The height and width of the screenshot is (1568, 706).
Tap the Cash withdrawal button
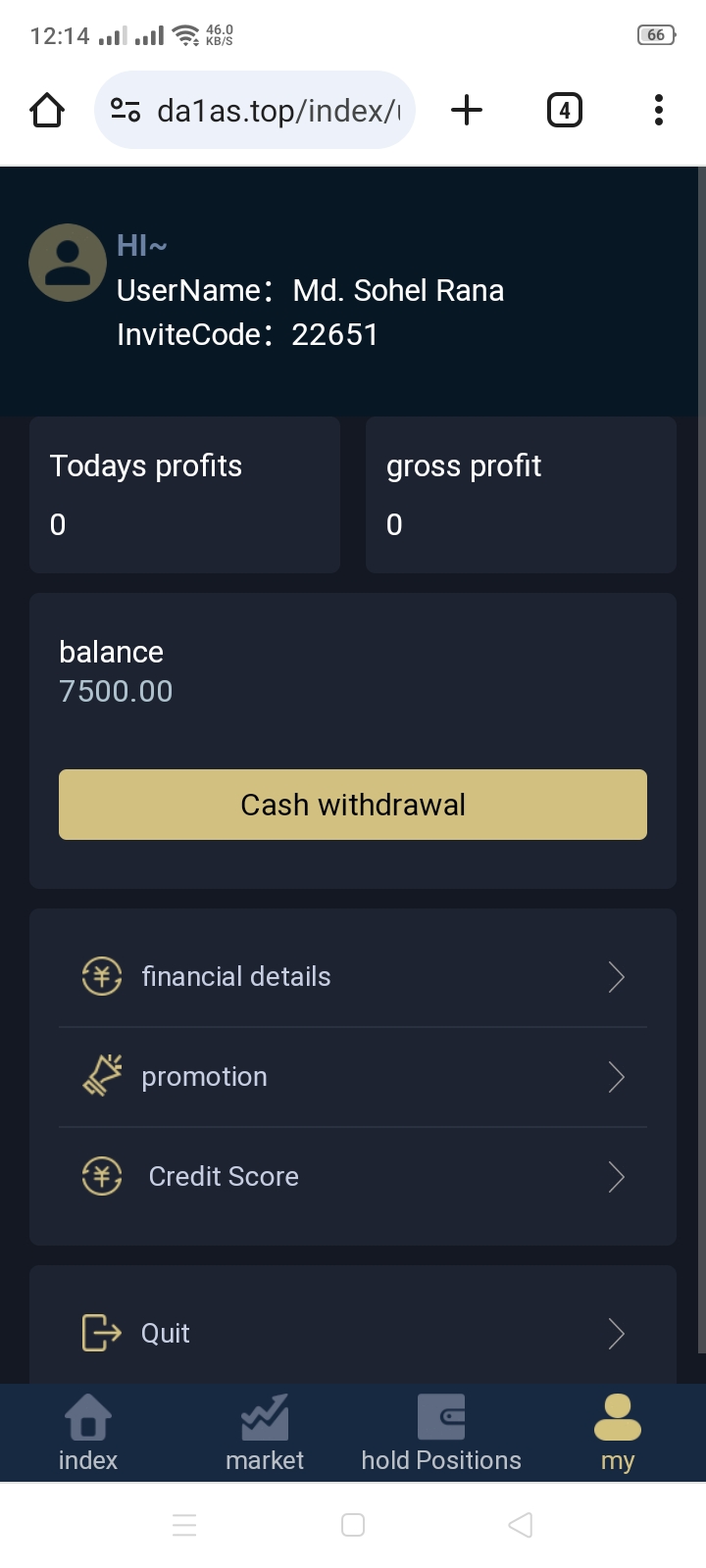(353, 805)
